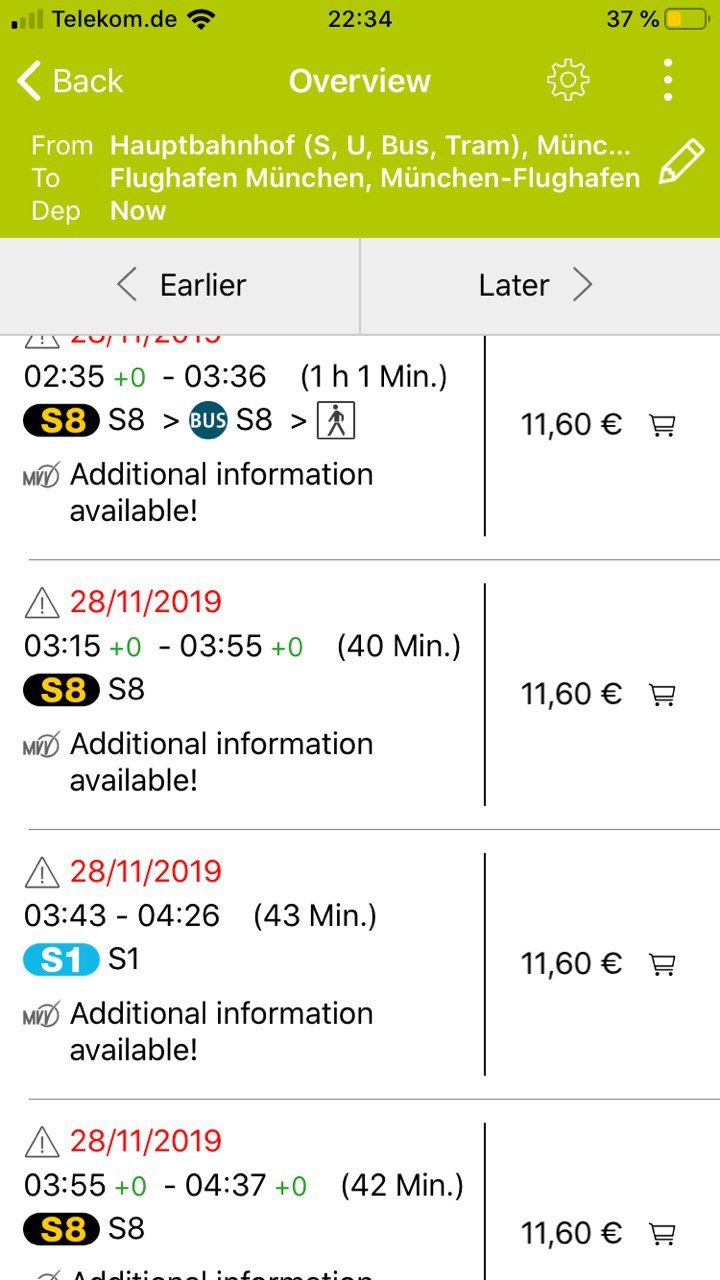Viewport: 720px width, 1280px height.
Task: Show earlier connections
Action: coord(180,285)
